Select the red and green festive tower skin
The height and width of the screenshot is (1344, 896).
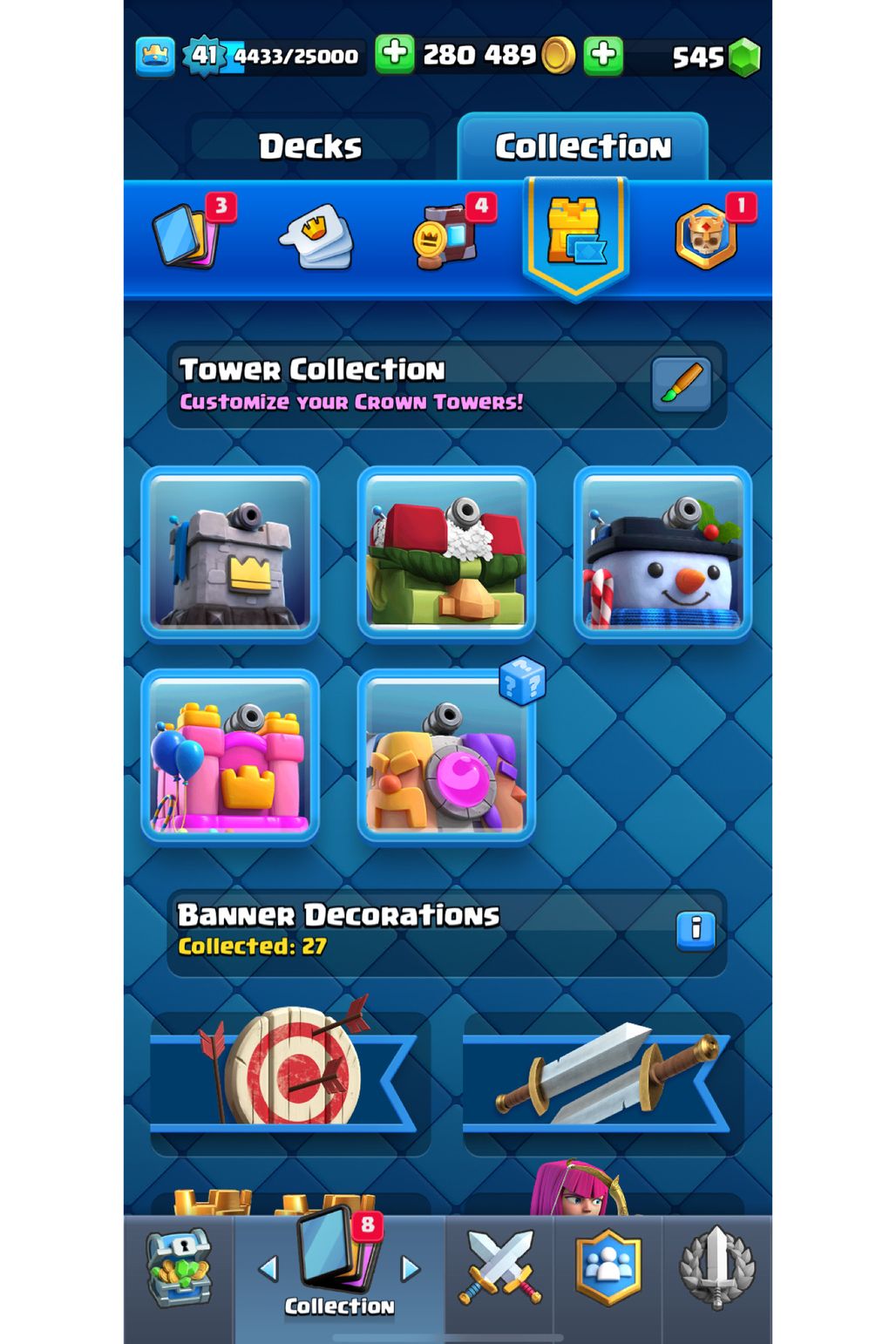coord(446,554)
